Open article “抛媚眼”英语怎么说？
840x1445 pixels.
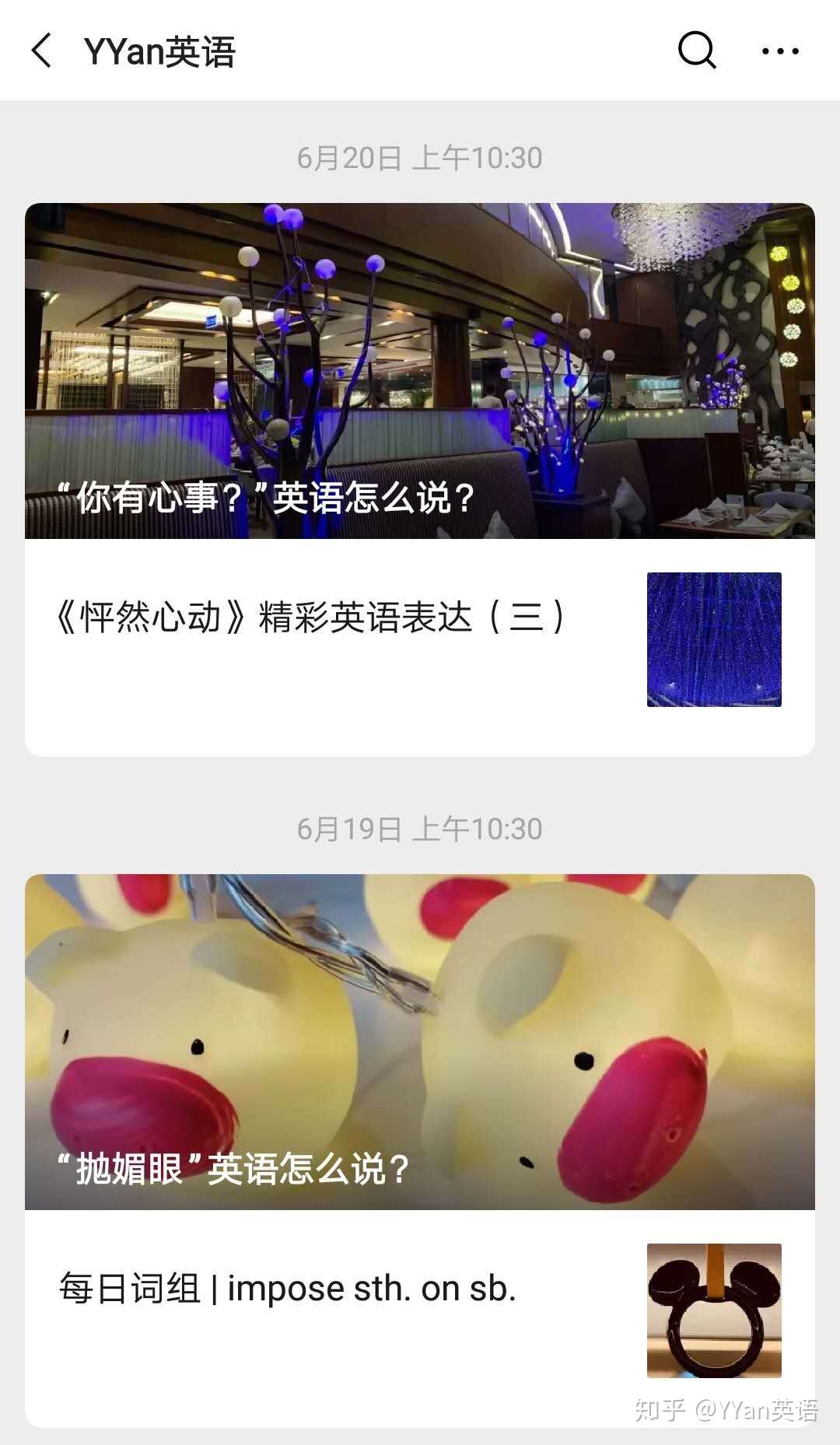tap(420, 1042)
